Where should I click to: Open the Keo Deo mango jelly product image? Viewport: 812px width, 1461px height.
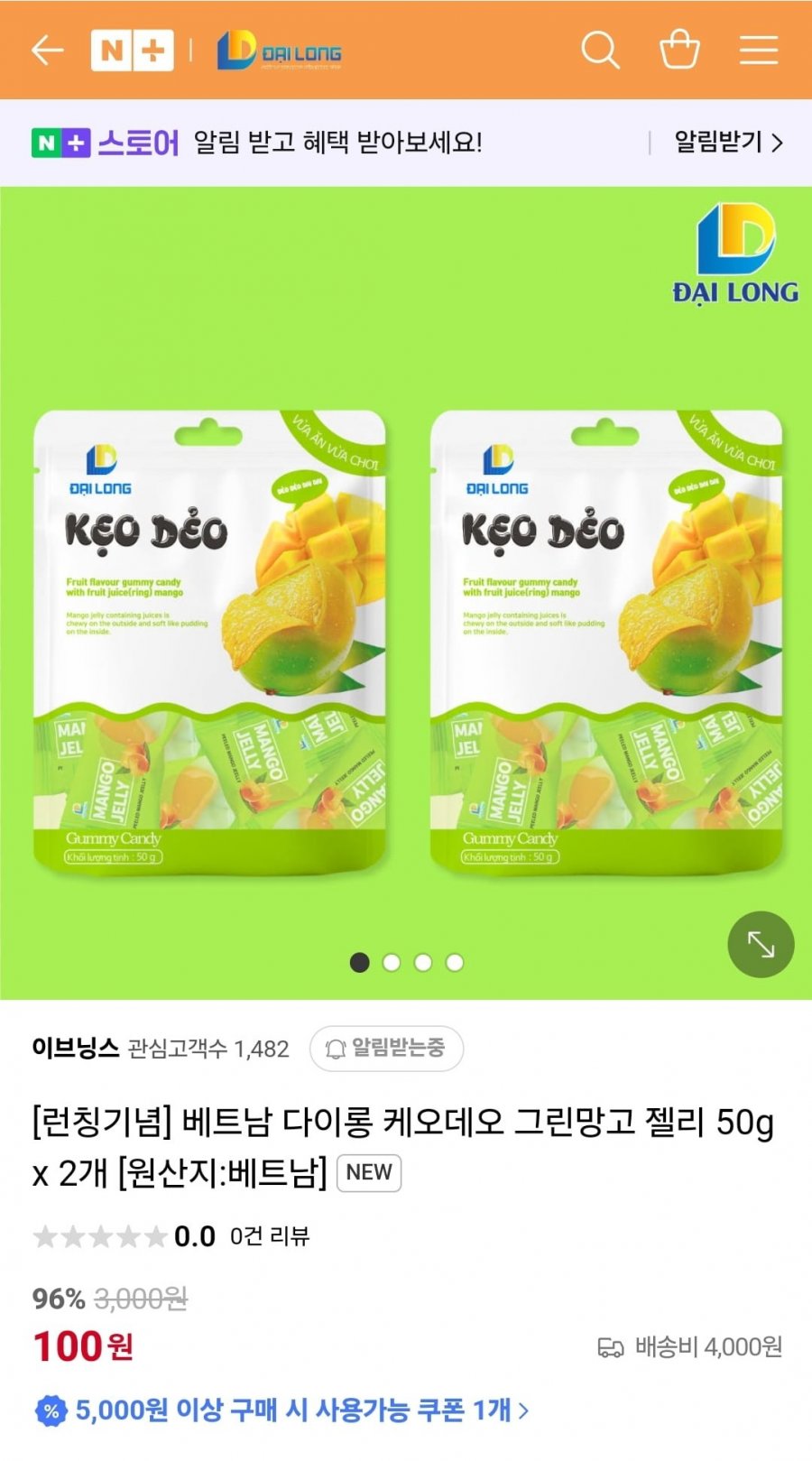pyautogui.click(x=406, y=641)
